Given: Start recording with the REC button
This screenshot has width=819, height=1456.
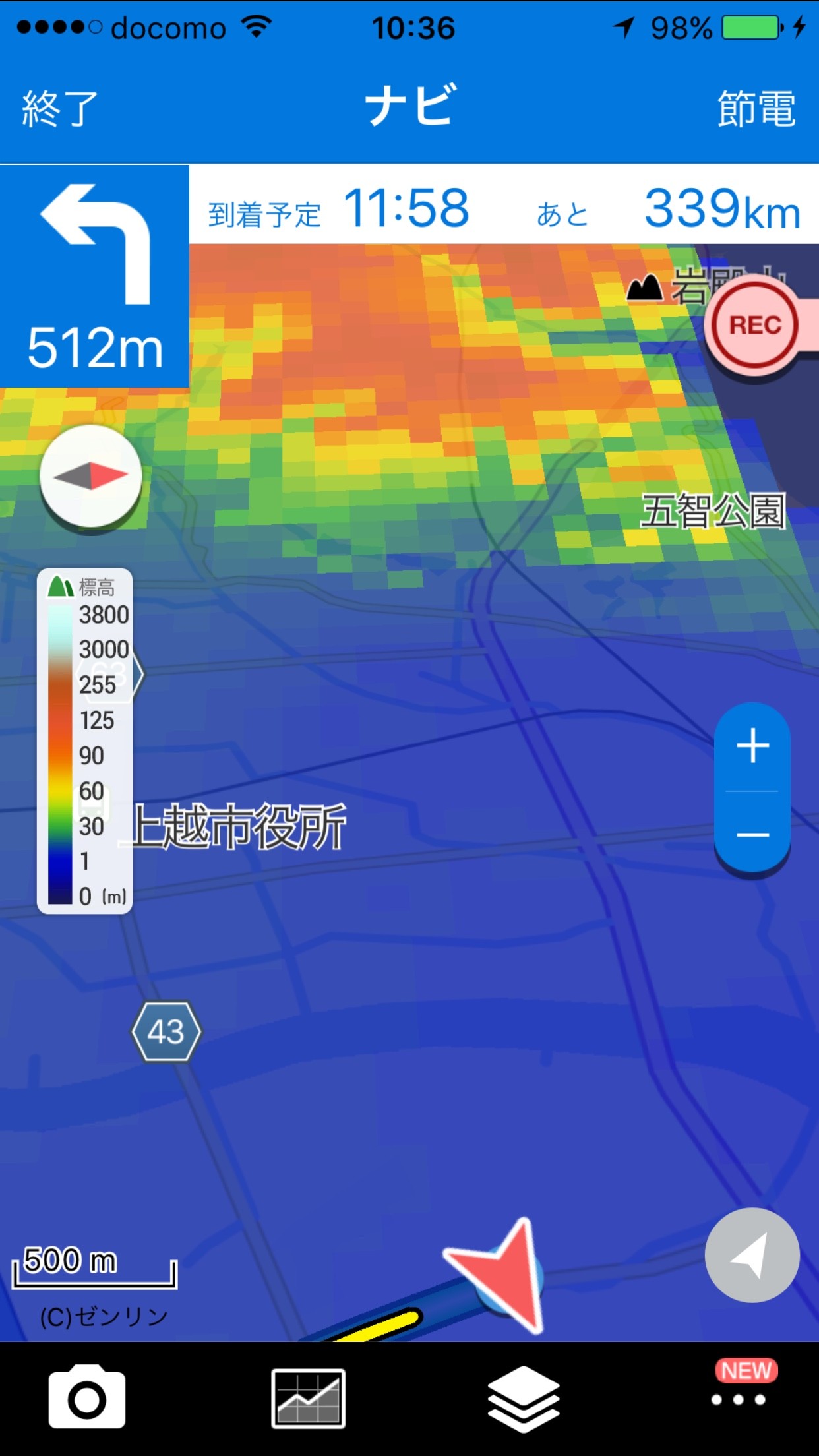Looking at the screenshot, I should [753, 325].
